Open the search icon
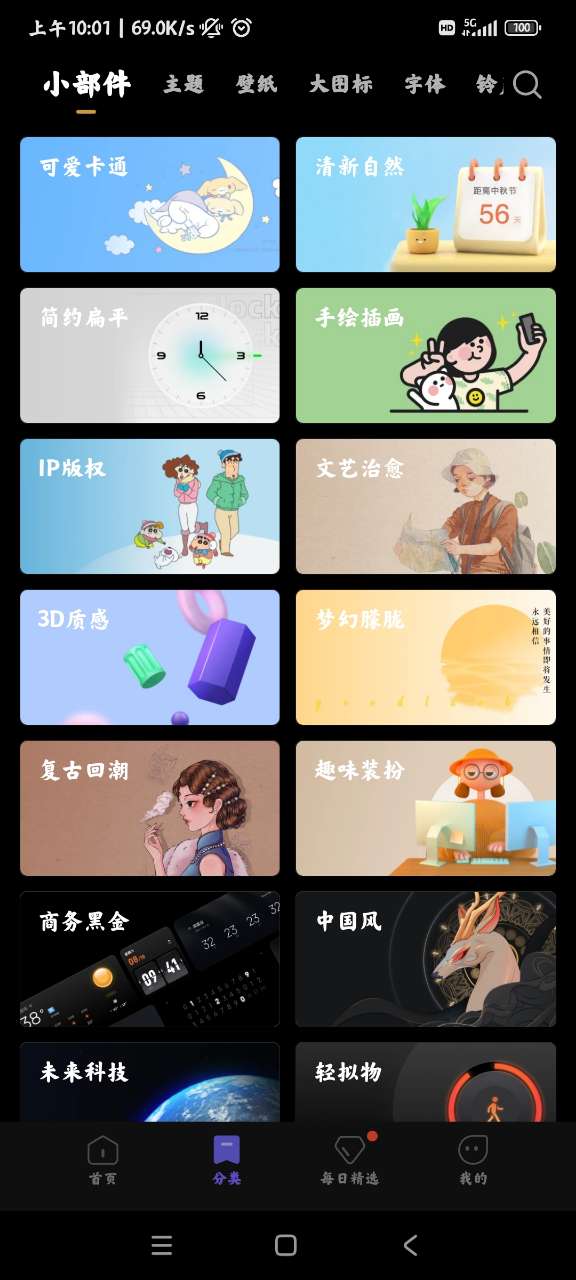 527,85
